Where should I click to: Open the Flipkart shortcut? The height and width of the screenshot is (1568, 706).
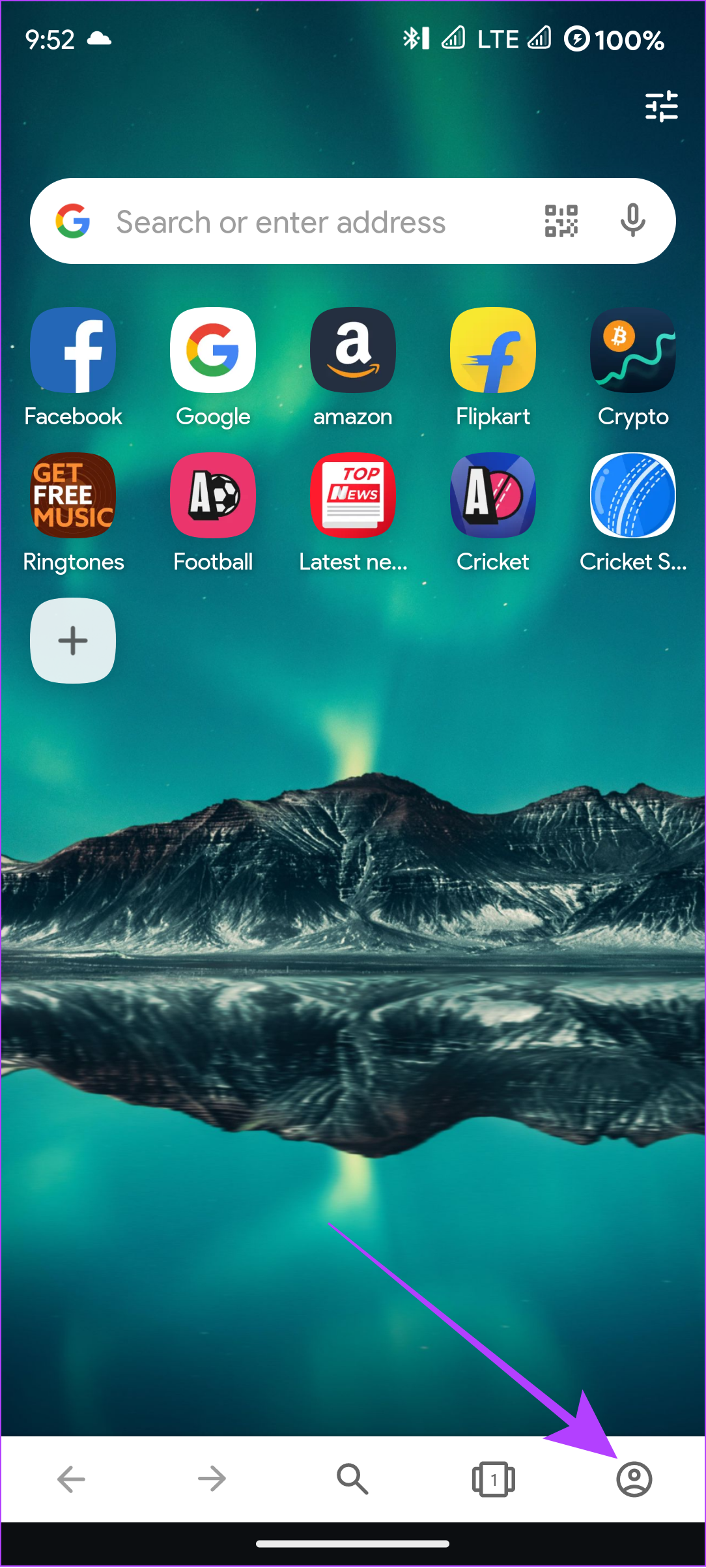tap(493, 351)
